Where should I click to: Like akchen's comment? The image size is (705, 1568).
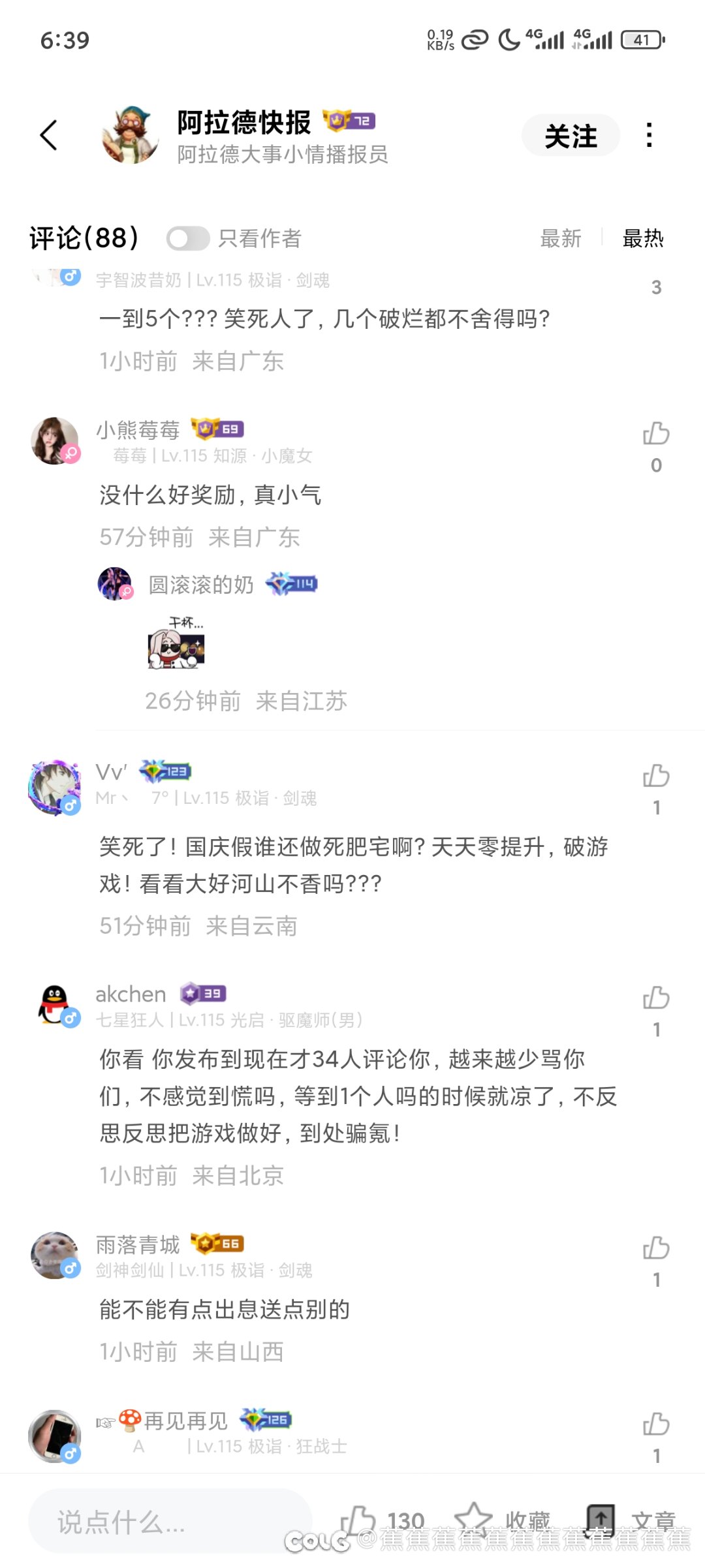click(x=656, y=998)
